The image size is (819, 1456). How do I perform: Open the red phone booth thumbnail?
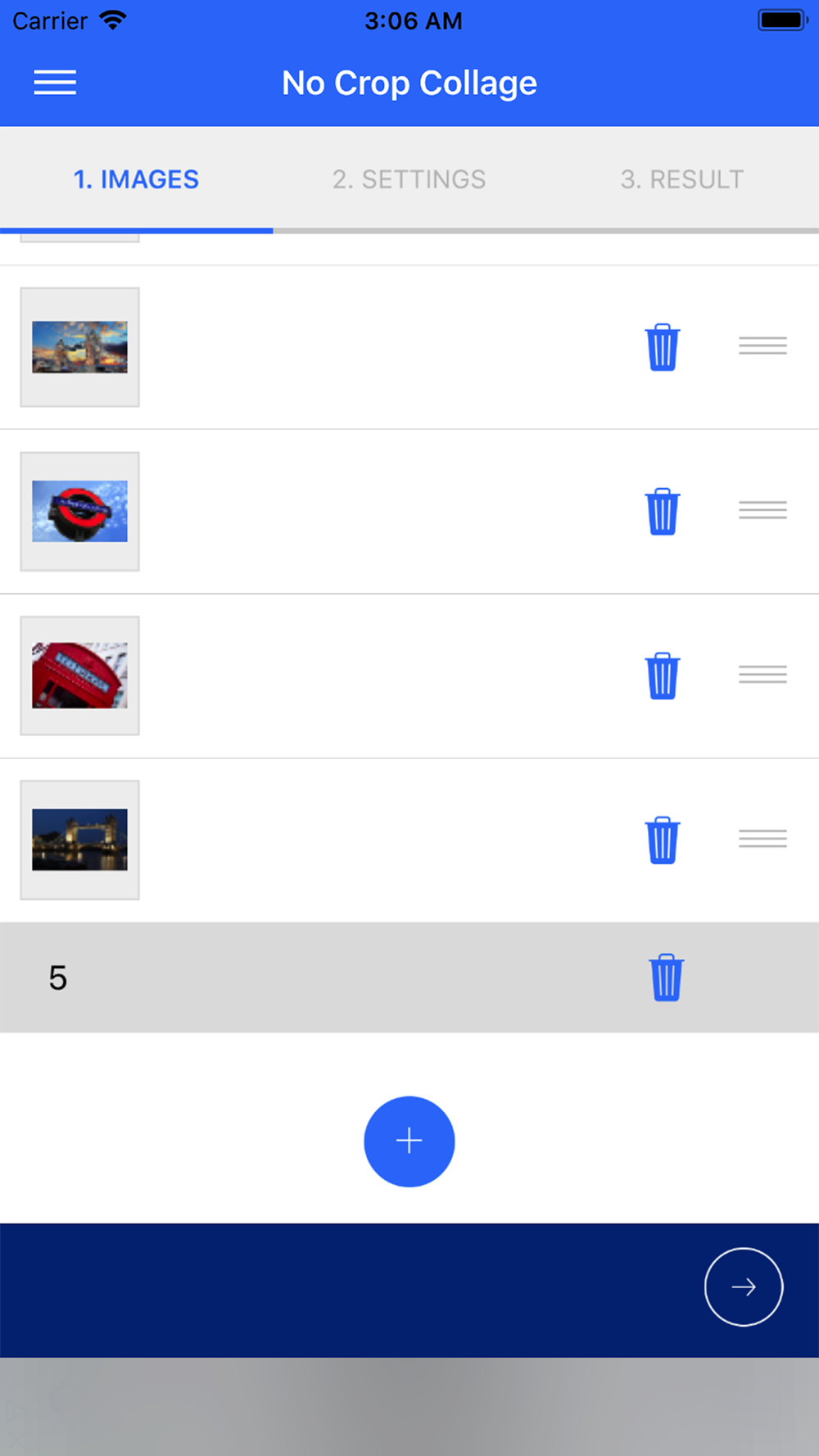[79, 676]
